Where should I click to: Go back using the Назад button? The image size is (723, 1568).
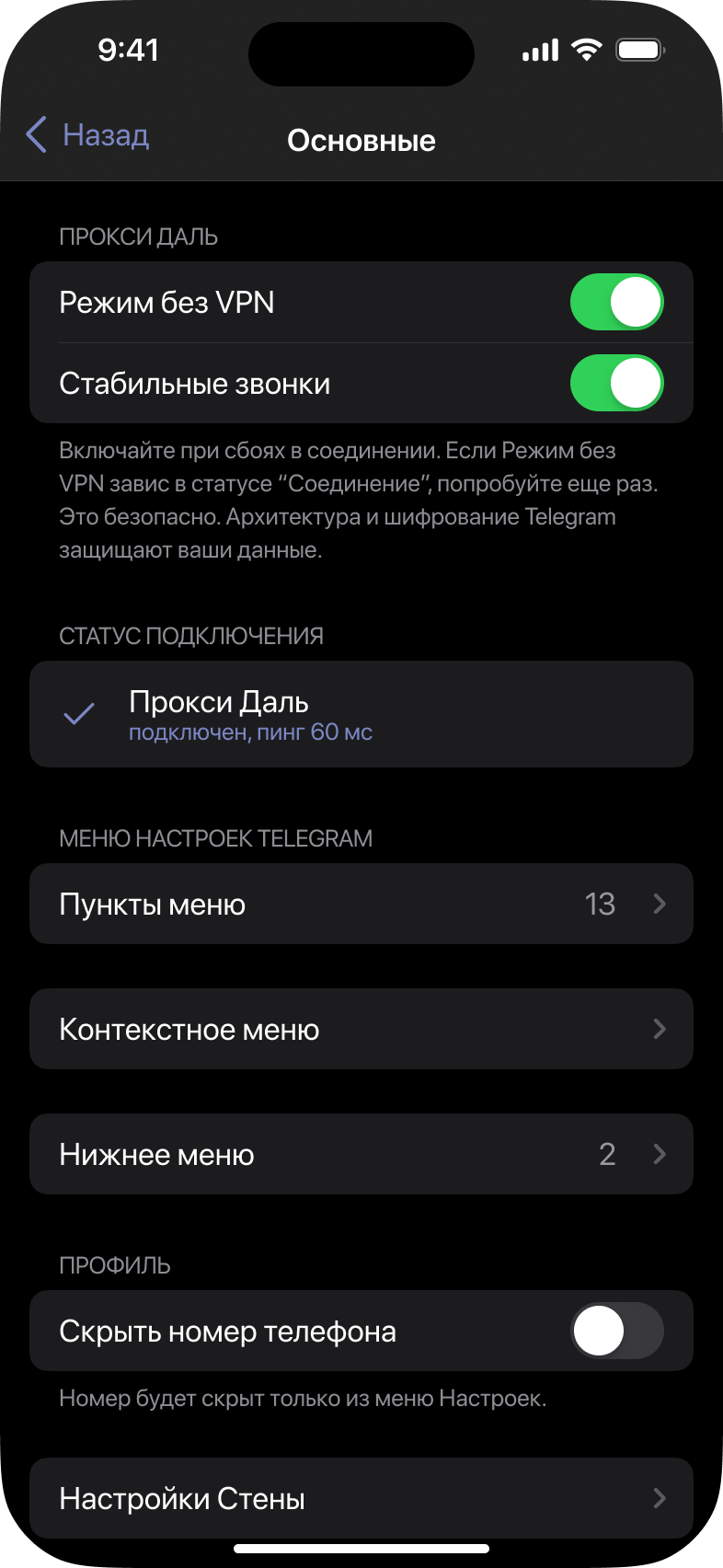(x=87, y=135)
